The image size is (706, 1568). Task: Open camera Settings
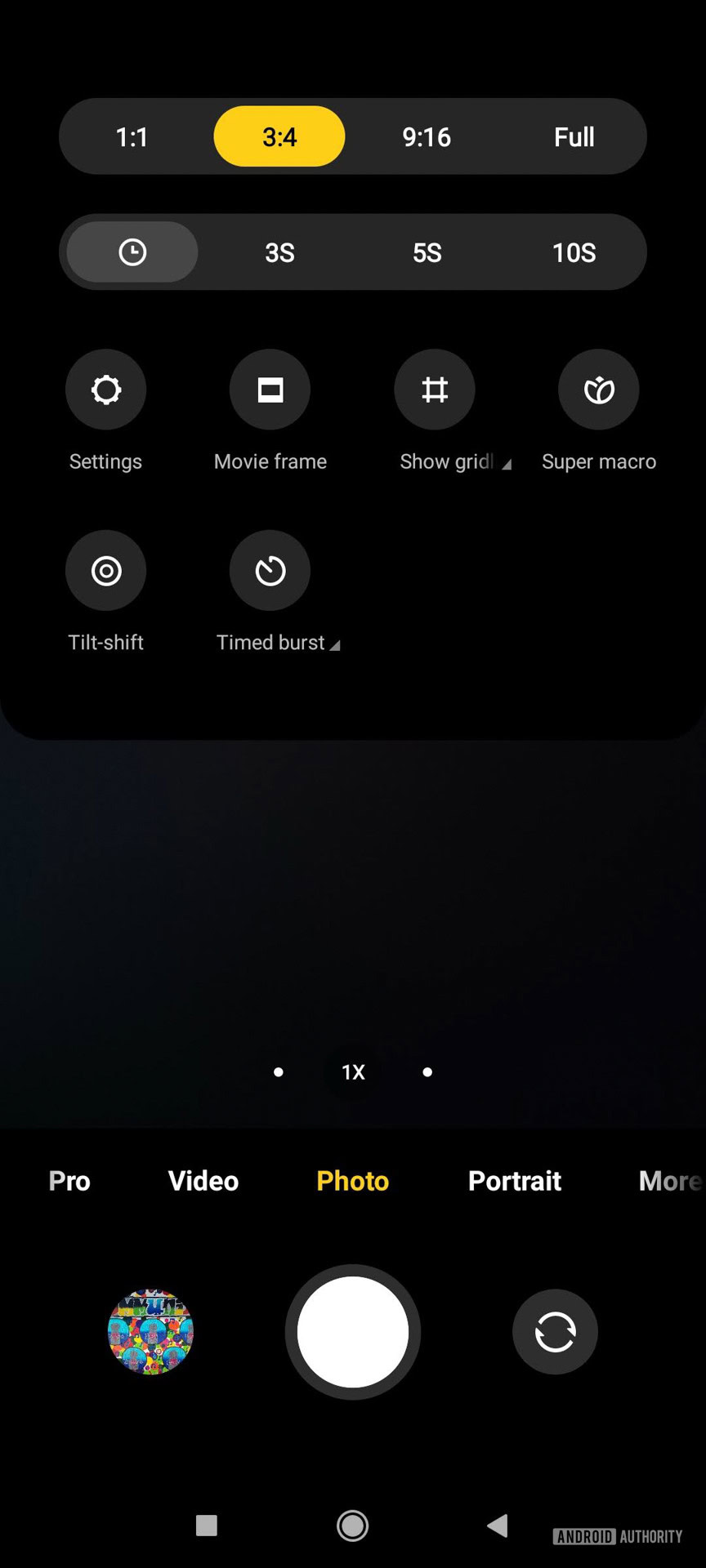[106, 390]
